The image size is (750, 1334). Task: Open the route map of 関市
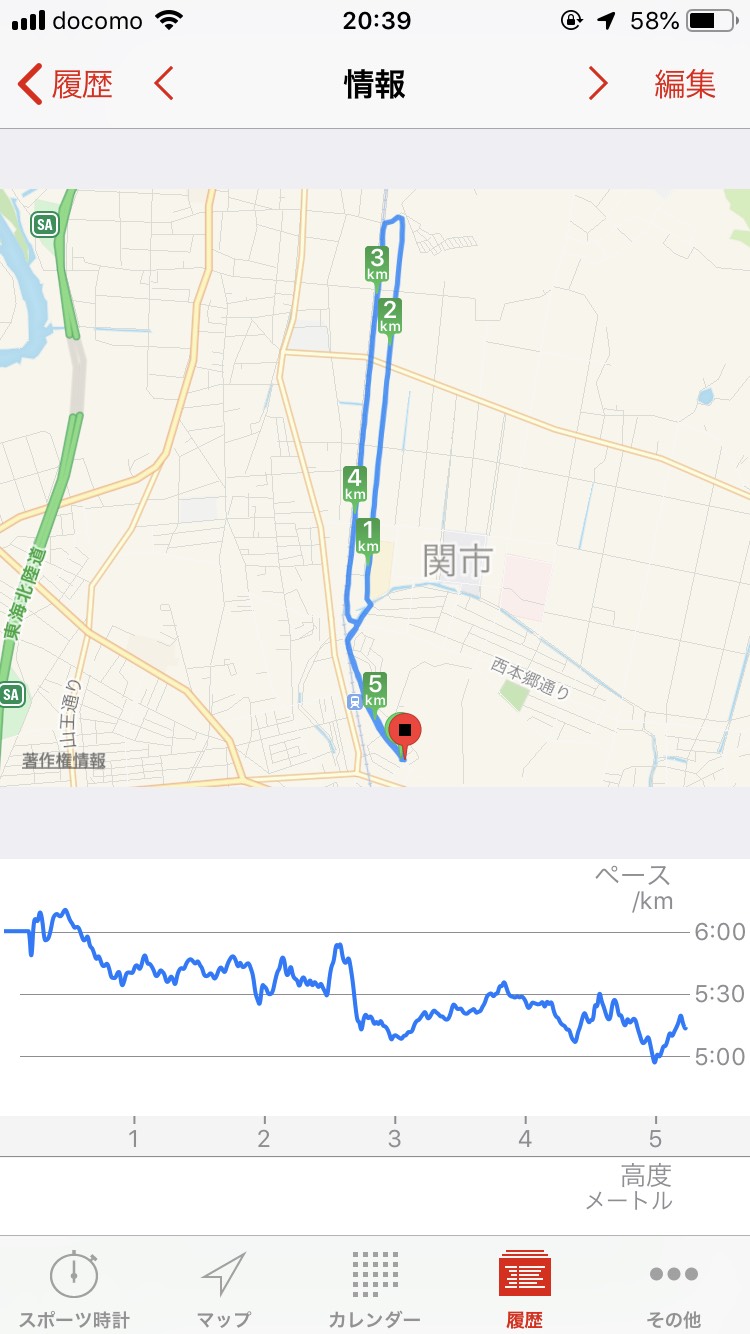pyautogui.click(x=375, y=487)
